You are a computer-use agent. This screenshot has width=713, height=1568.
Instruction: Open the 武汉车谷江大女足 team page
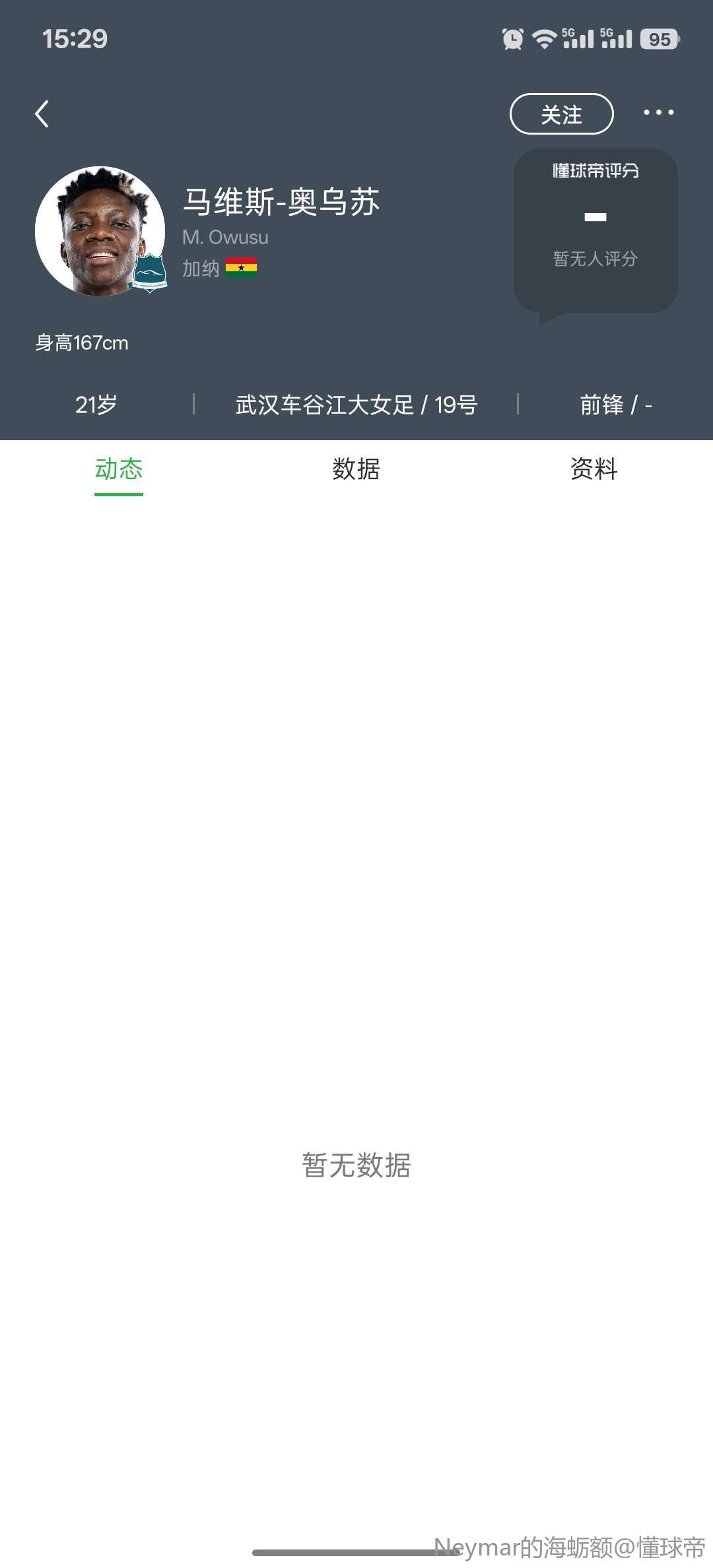pyautogui.click(x=325, y=405)
